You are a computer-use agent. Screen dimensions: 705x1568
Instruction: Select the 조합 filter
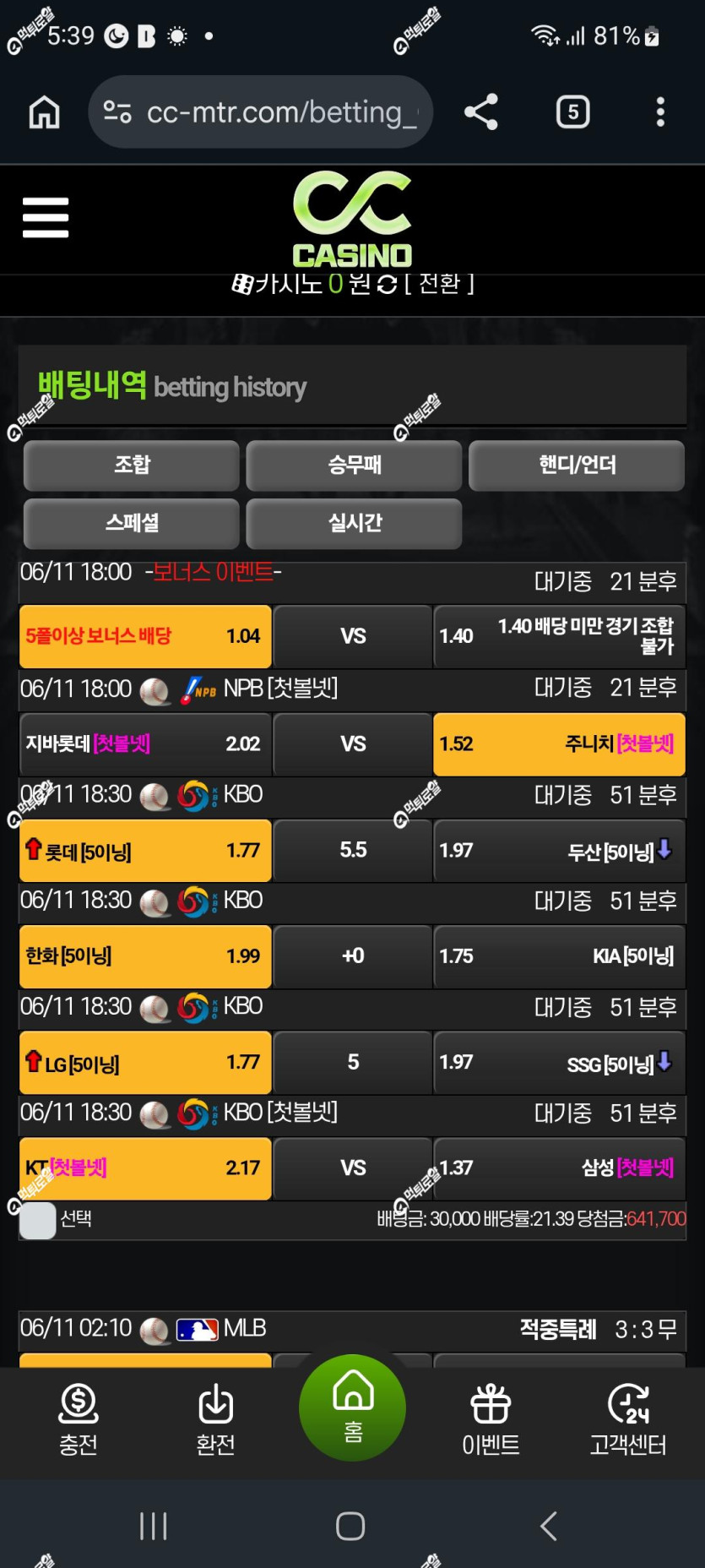132,465
